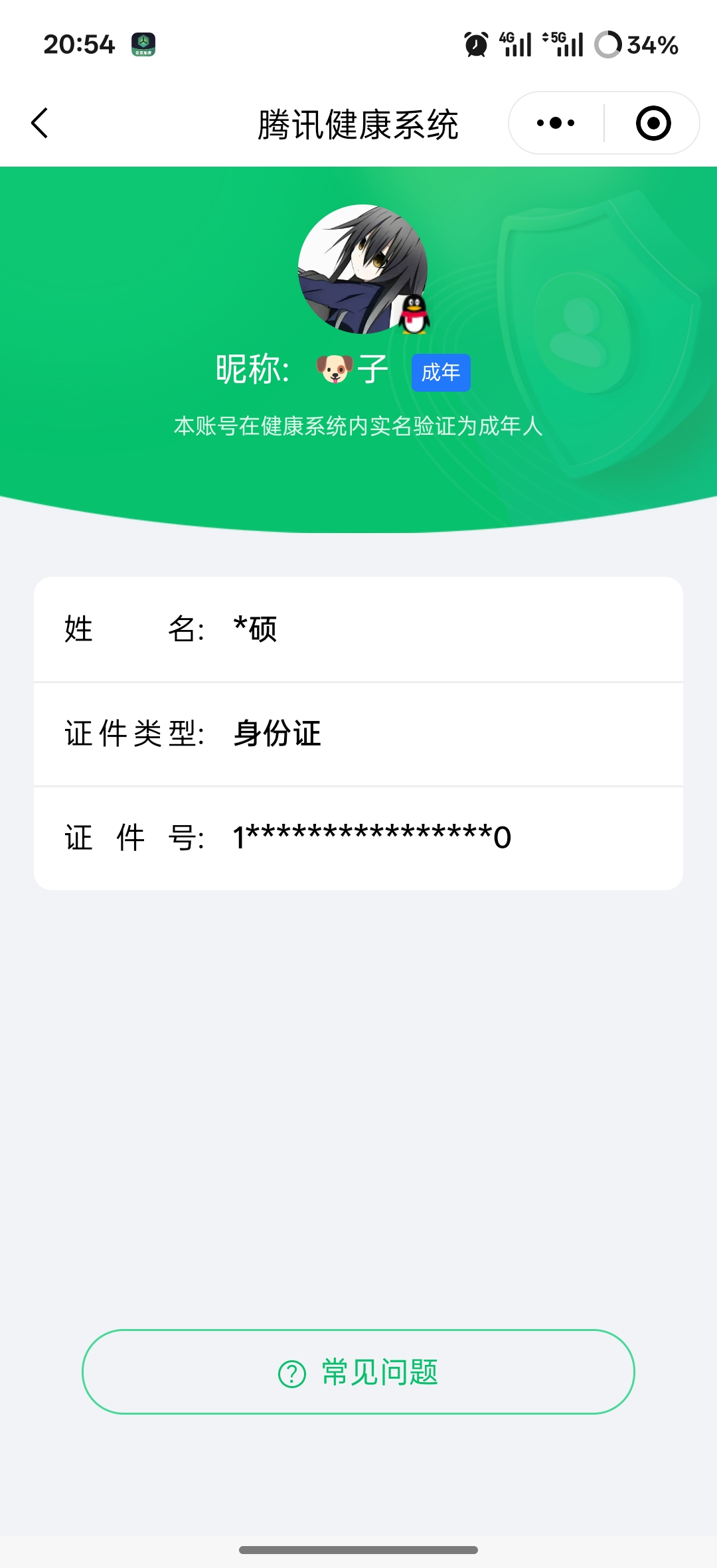Open the mini program more options menu
The height and width of the screenshot is (1568, 717).
point(556,123)
